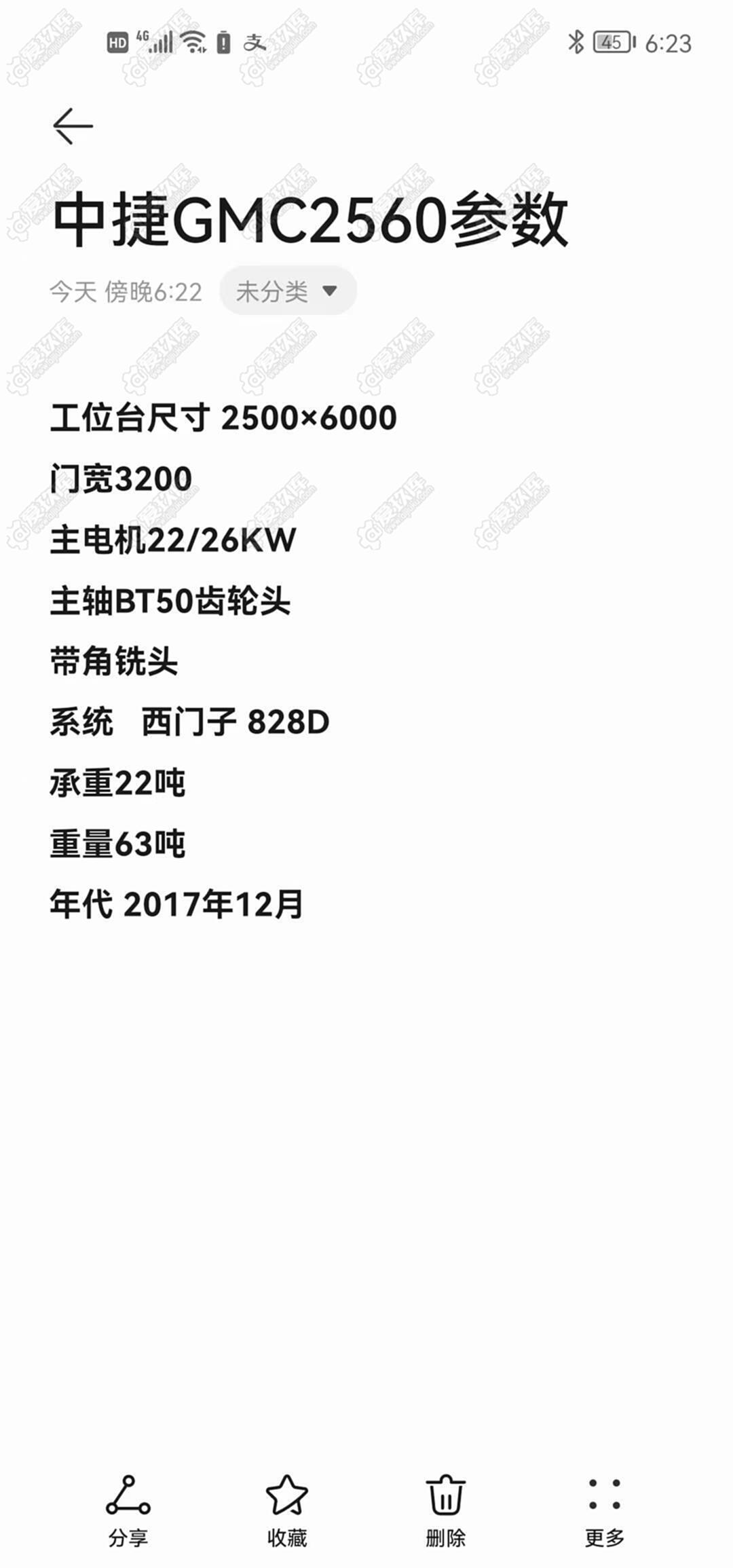The height and width of the screenshot is (1568, 733).
Task: Go back using the arrow icon
Action: coord(73,126)
